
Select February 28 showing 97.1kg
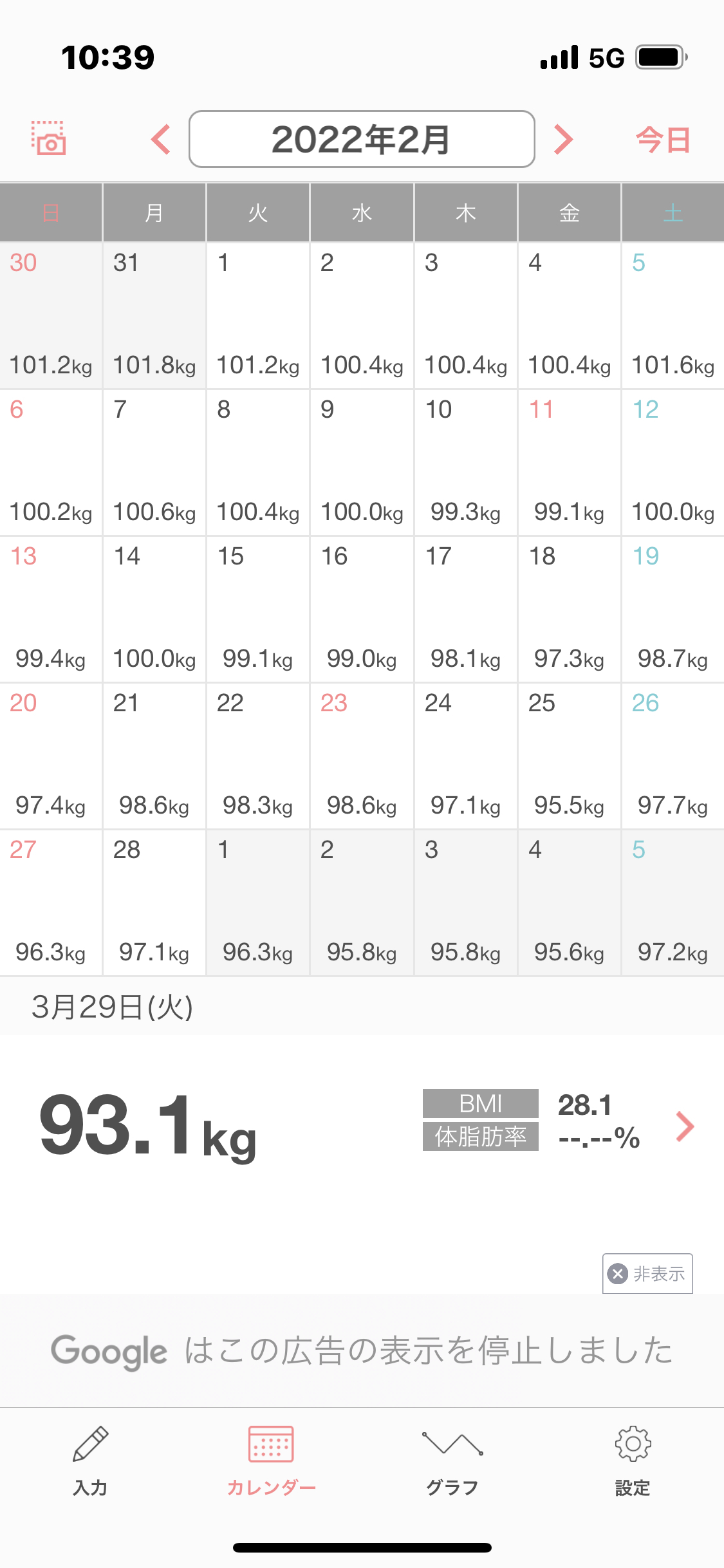[x=154, y=902]
